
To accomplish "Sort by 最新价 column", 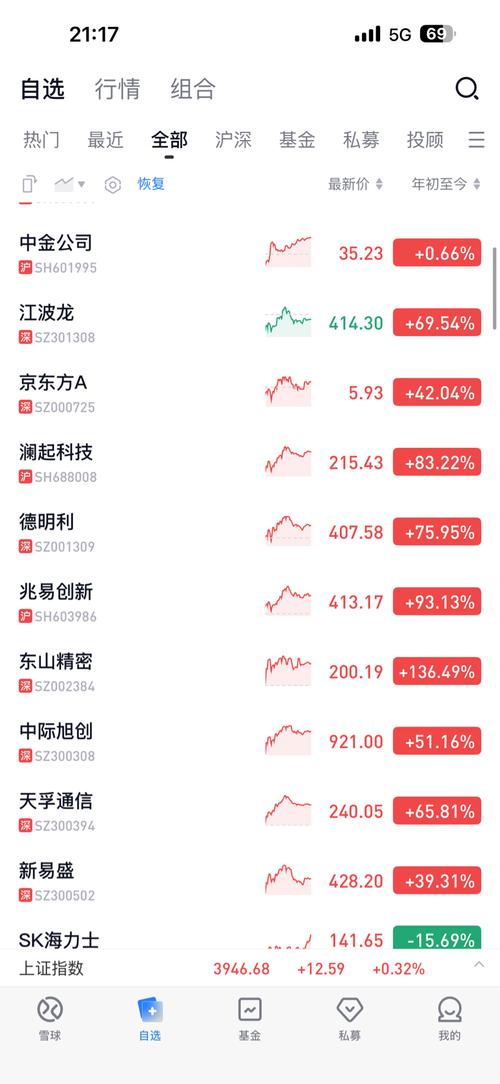I will tap(355, 184).
